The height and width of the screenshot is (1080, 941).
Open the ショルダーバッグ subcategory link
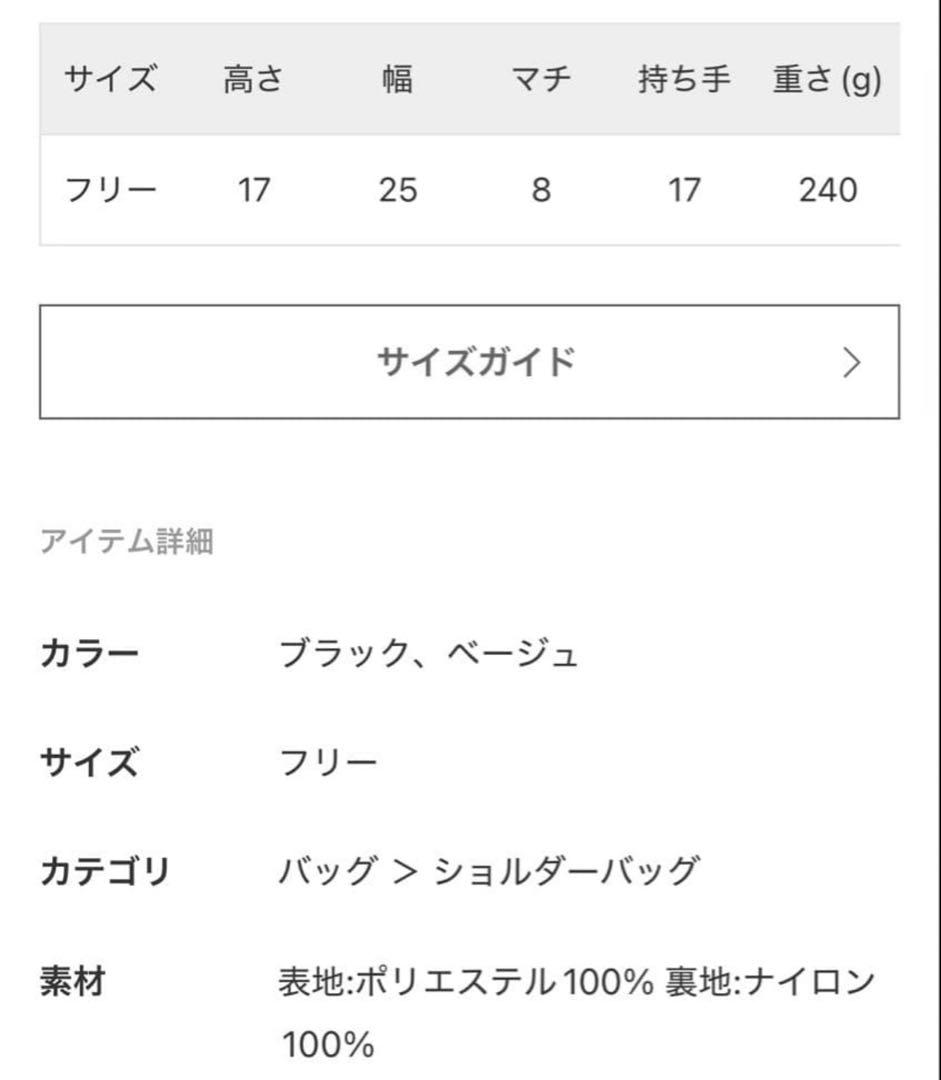(x=570, y=868)
